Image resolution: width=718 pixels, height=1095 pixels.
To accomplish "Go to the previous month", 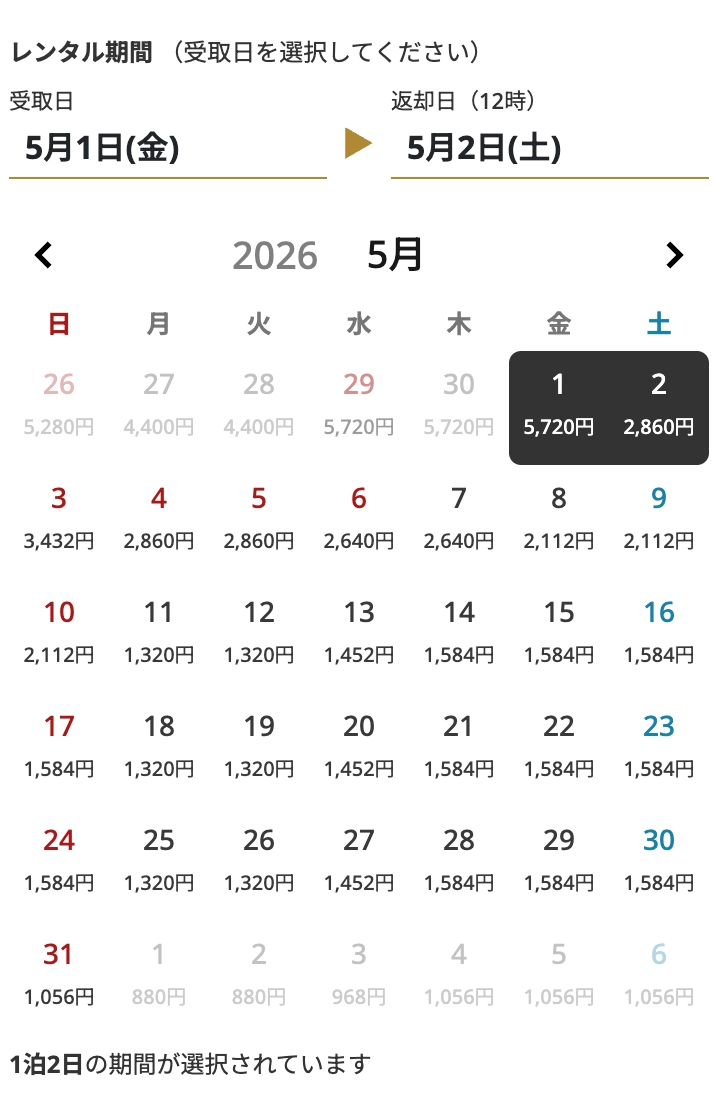I will click(x=43, y=256).
